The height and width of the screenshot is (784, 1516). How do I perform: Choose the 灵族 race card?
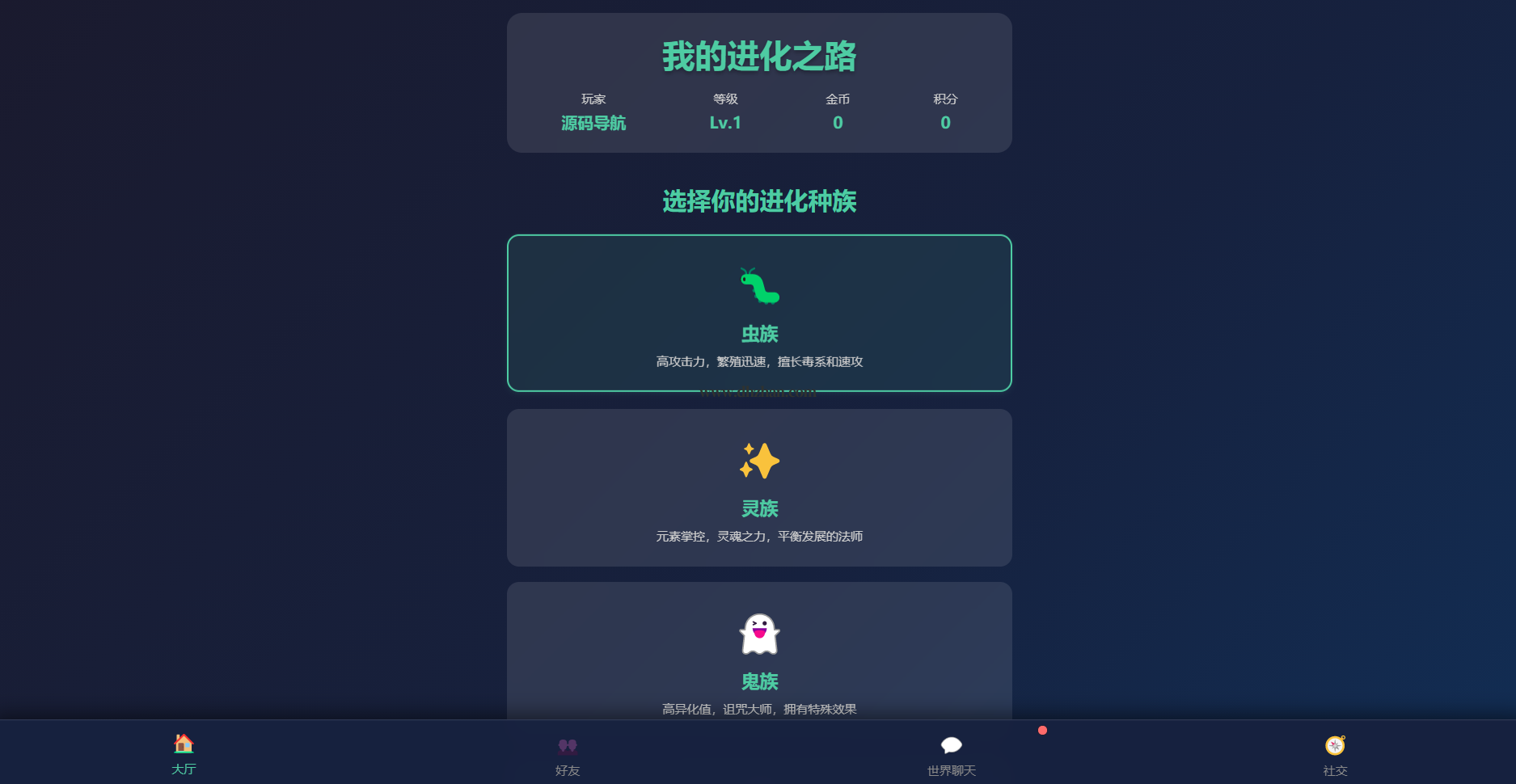pyautogui.click(x=758, y=487)
